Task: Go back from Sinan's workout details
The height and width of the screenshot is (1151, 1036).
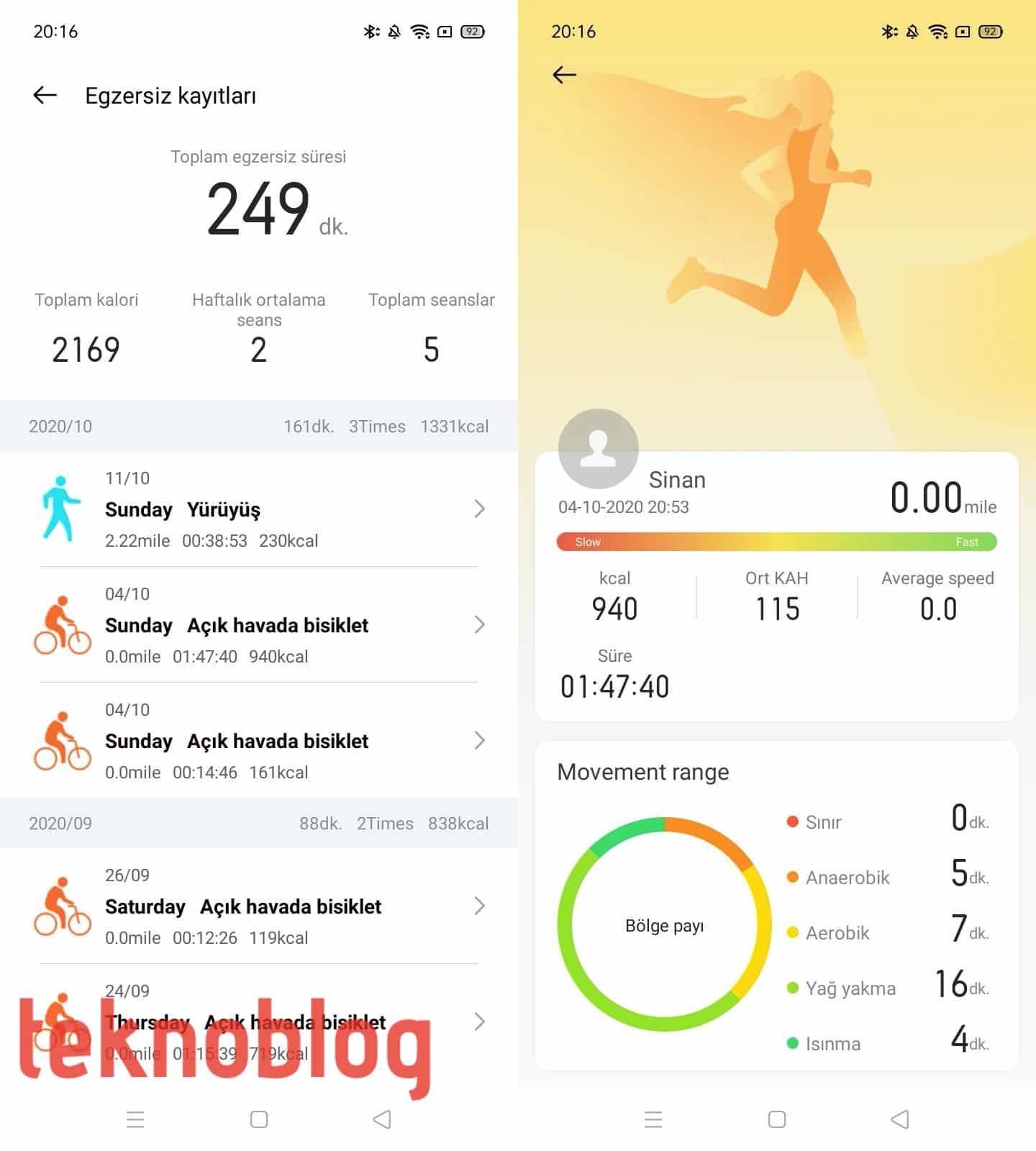Action: 564,75
